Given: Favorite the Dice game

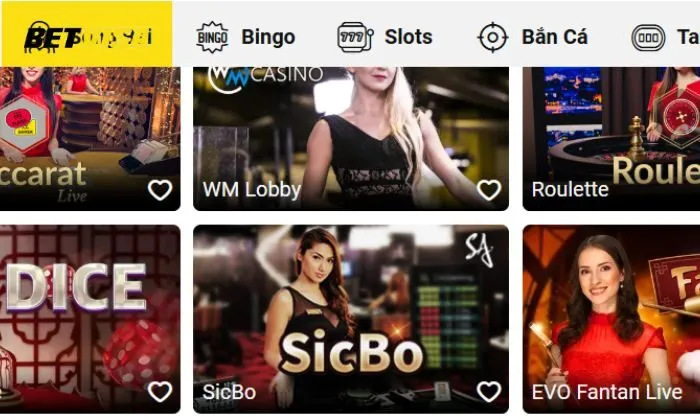Looking at the screenshot, I should 160,391.
